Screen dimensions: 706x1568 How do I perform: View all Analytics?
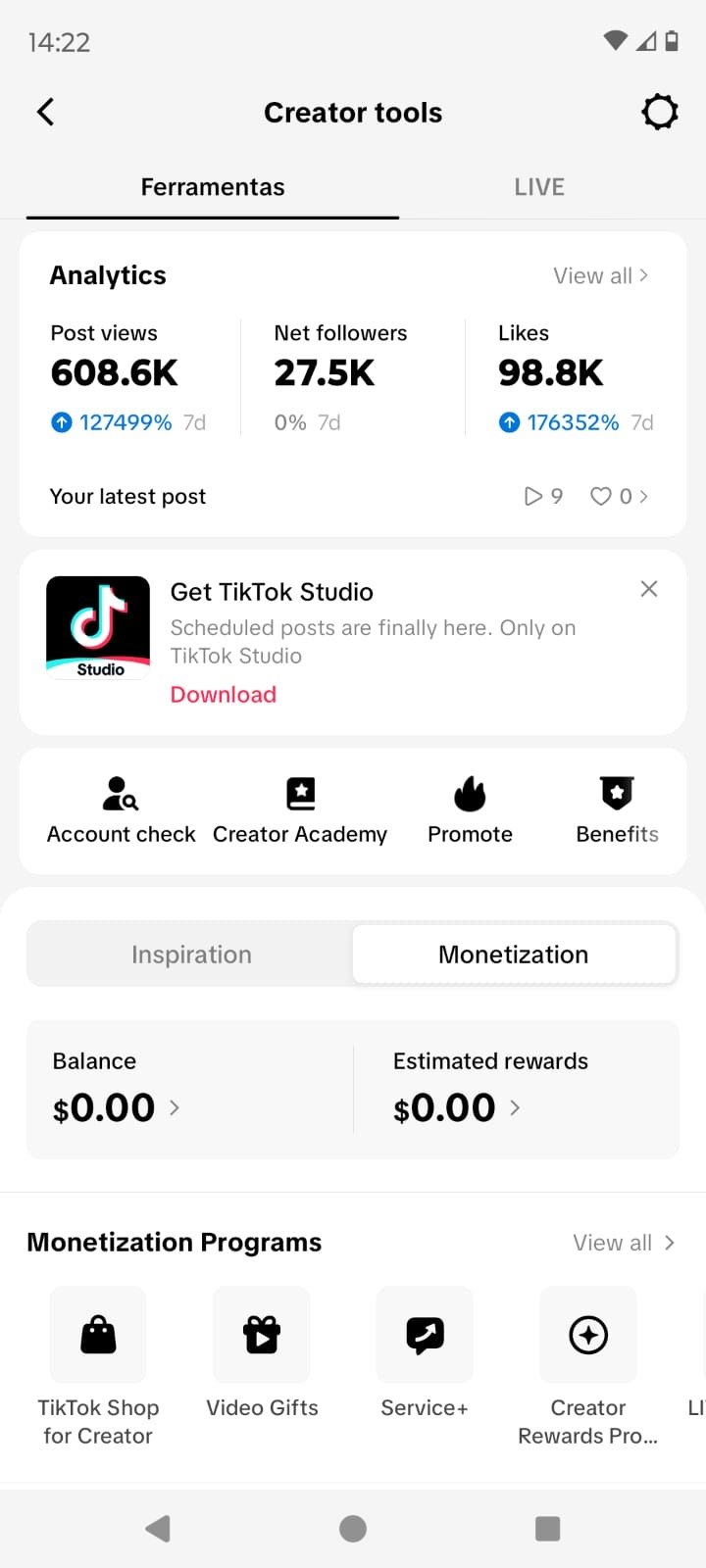point(600,275)
